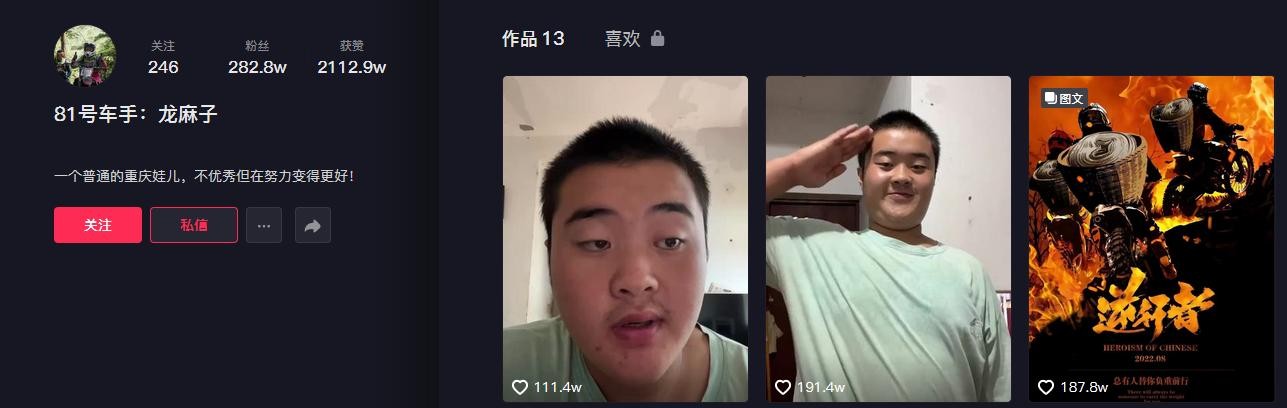
Task: Share this profile with the arrow icon
Action: (x=312, y=226)
